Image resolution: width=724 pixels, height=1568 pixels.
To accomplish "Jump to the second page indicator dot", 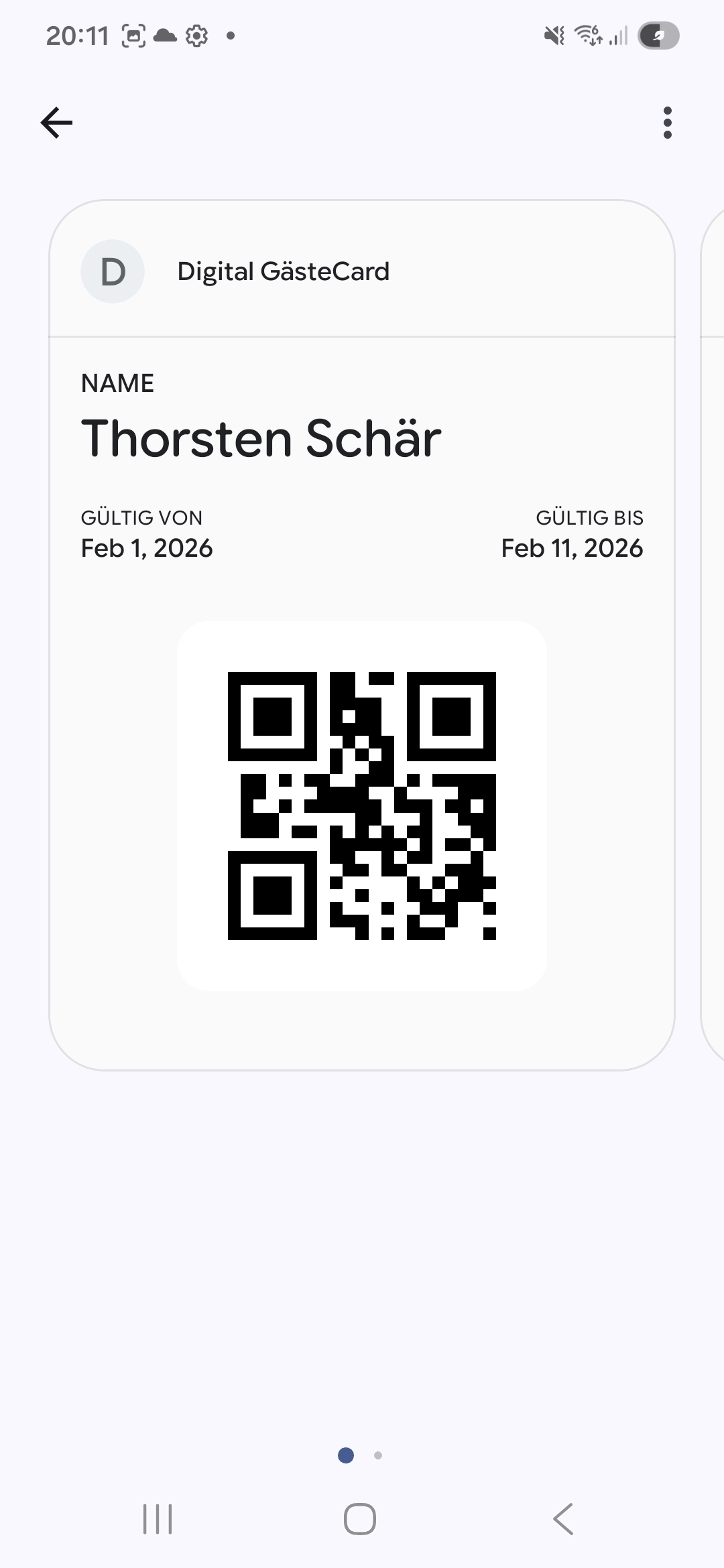I will pos(378,1455).
